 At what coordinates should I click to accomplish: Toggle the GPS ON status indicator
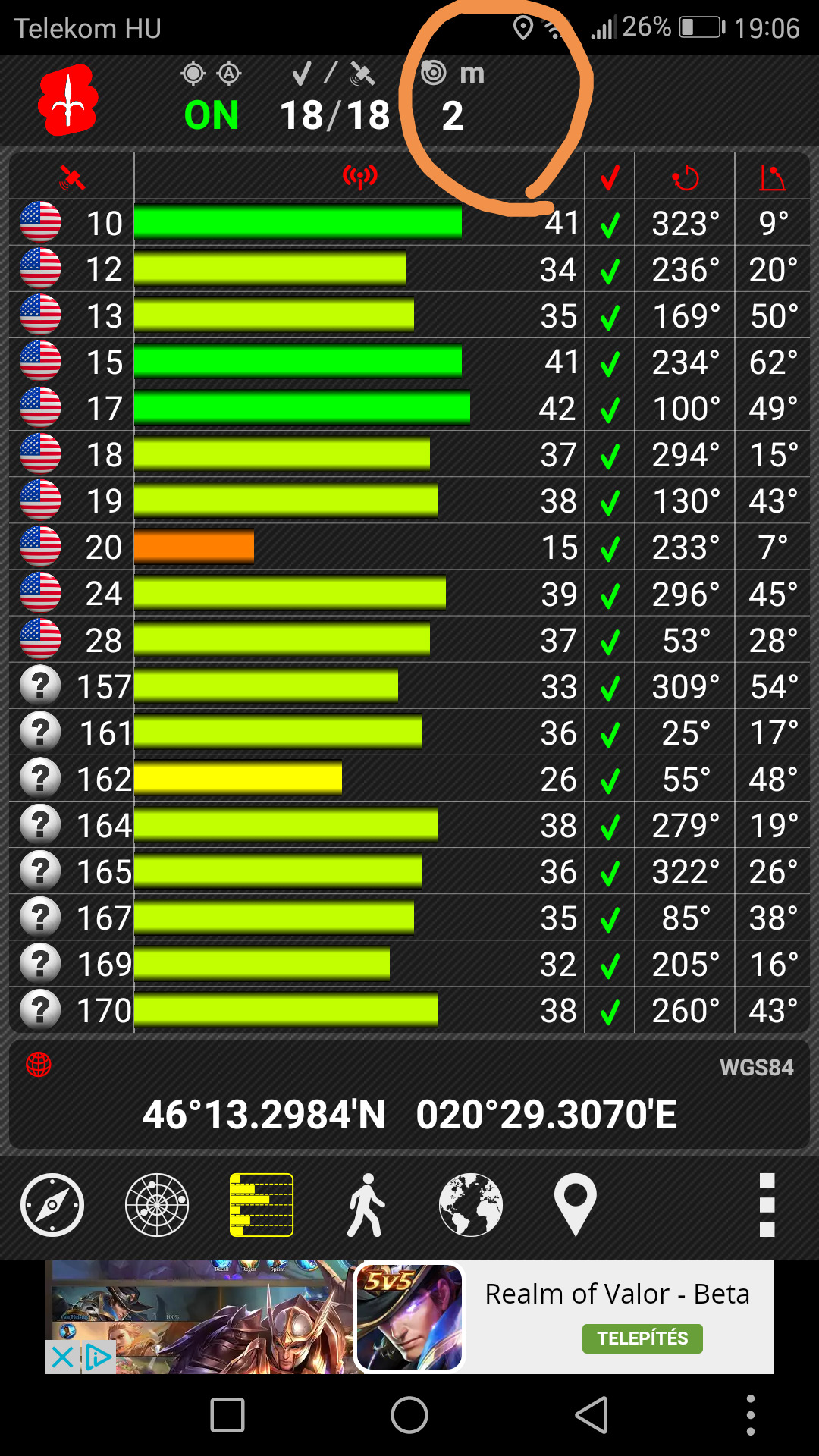(212, 116)
